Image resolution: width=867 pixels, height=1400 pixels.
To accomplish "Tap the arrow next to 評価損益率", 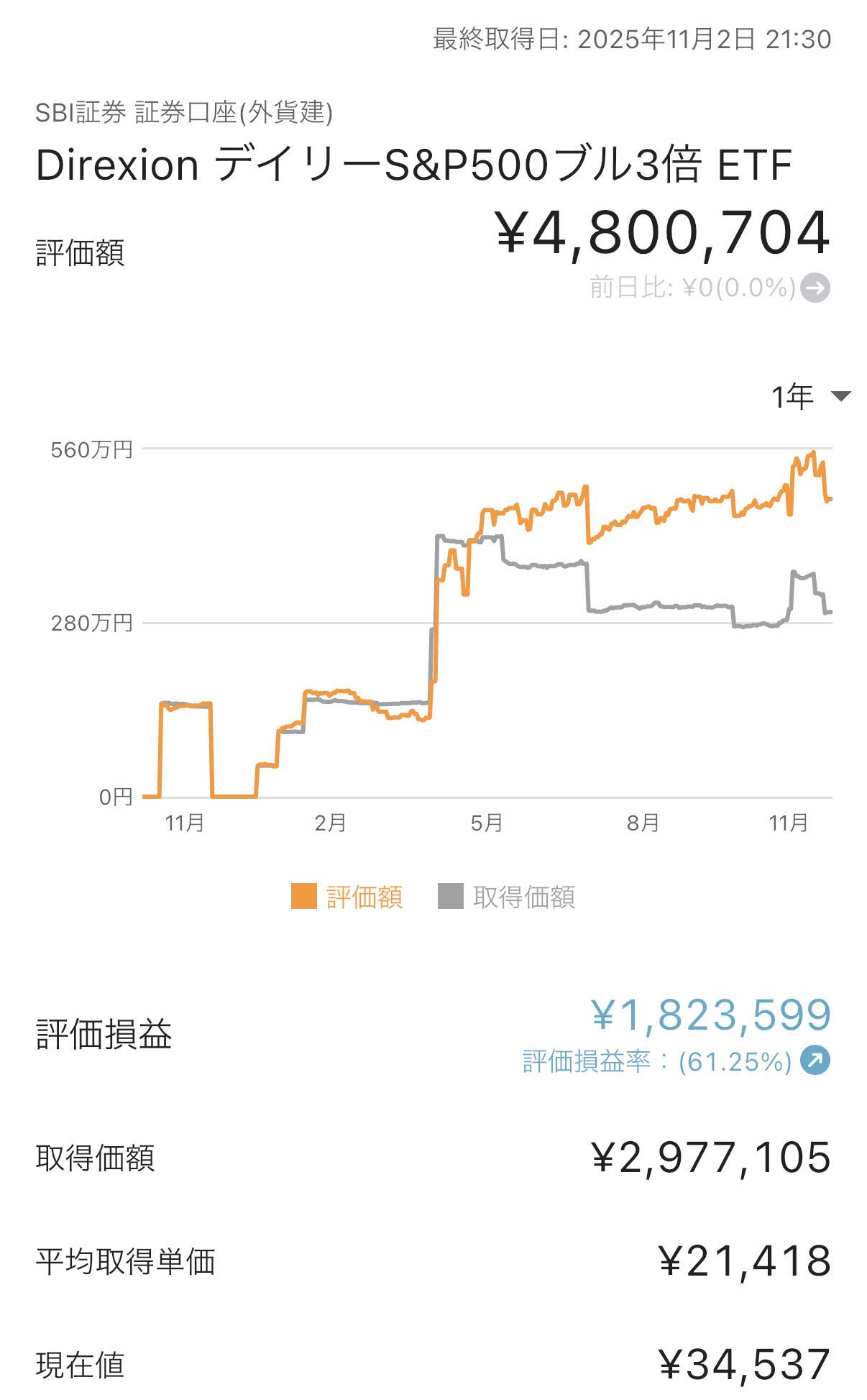I will pyautogui.click(x=815, y=1061).
